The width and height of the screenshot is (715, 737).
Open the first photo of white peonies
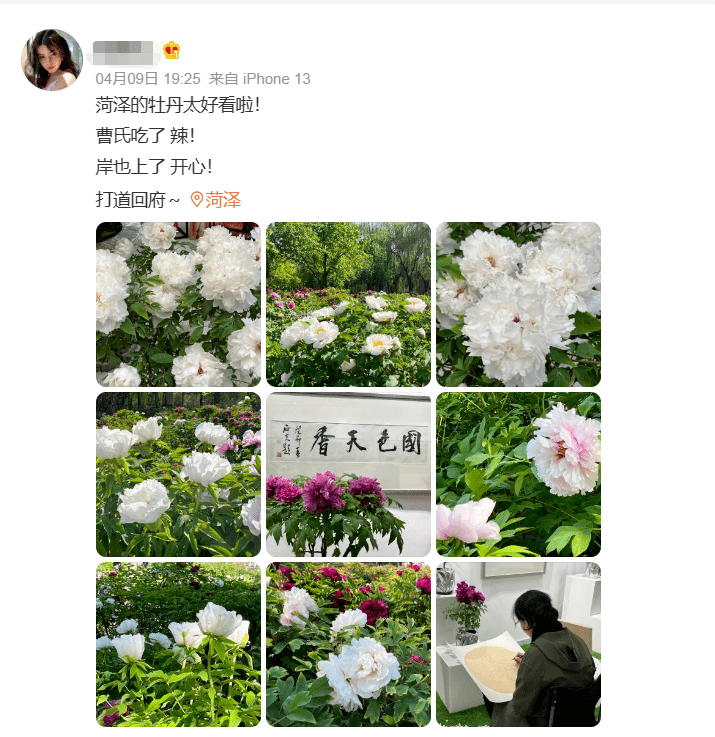pos(178,304)
